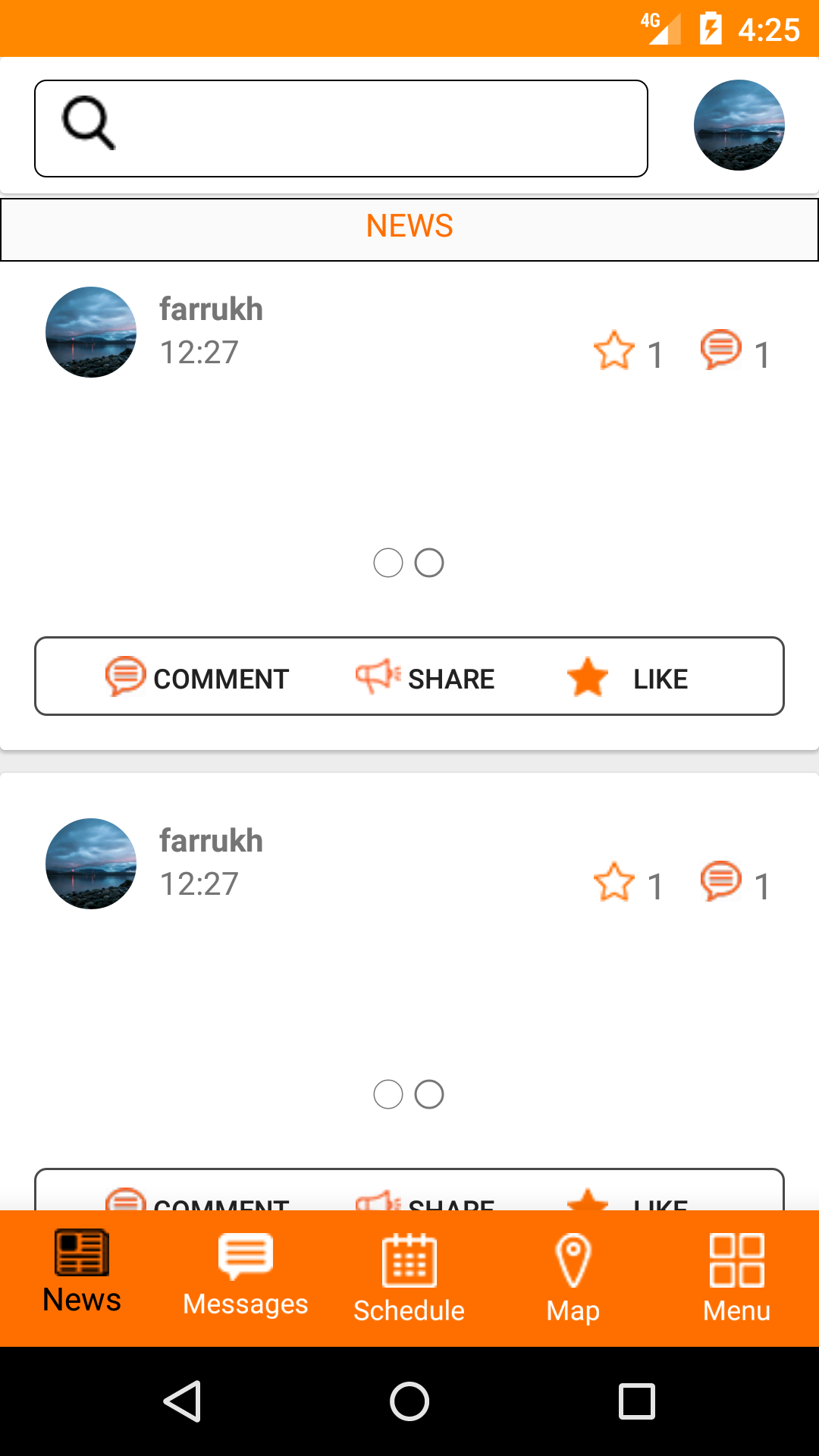Viewport: 819px width, 1456px height.
Task: Switch to the Map tab
Action: 573,1278
